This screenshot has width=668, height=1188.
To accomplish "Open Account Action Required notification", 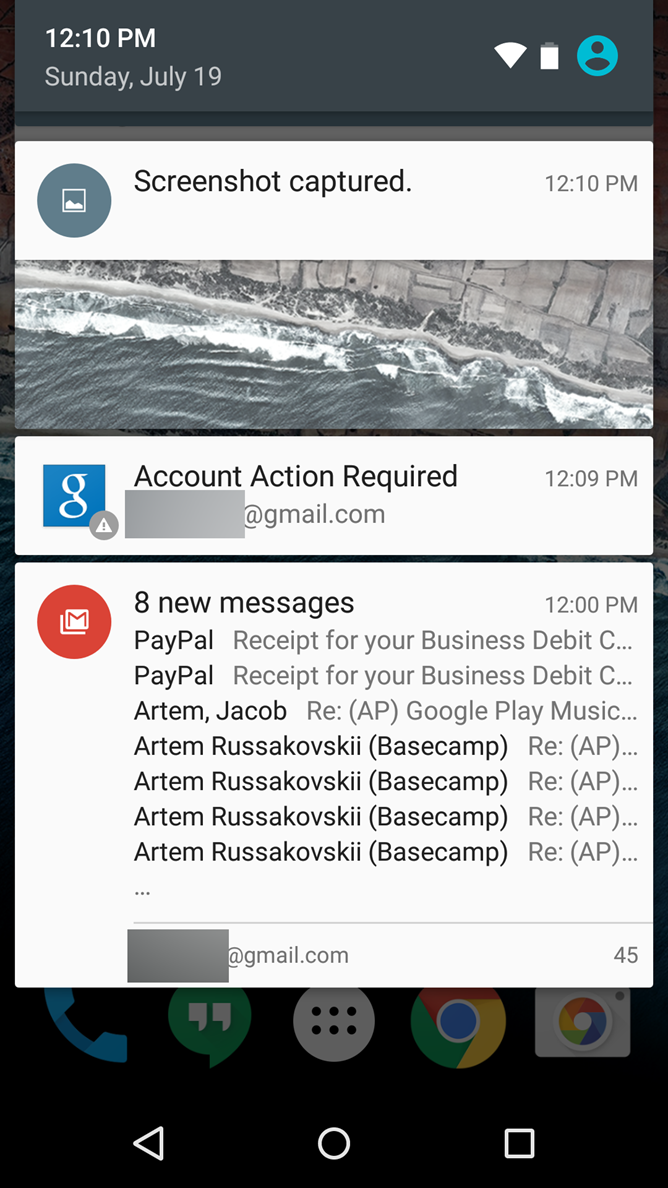I will (334, 496).
